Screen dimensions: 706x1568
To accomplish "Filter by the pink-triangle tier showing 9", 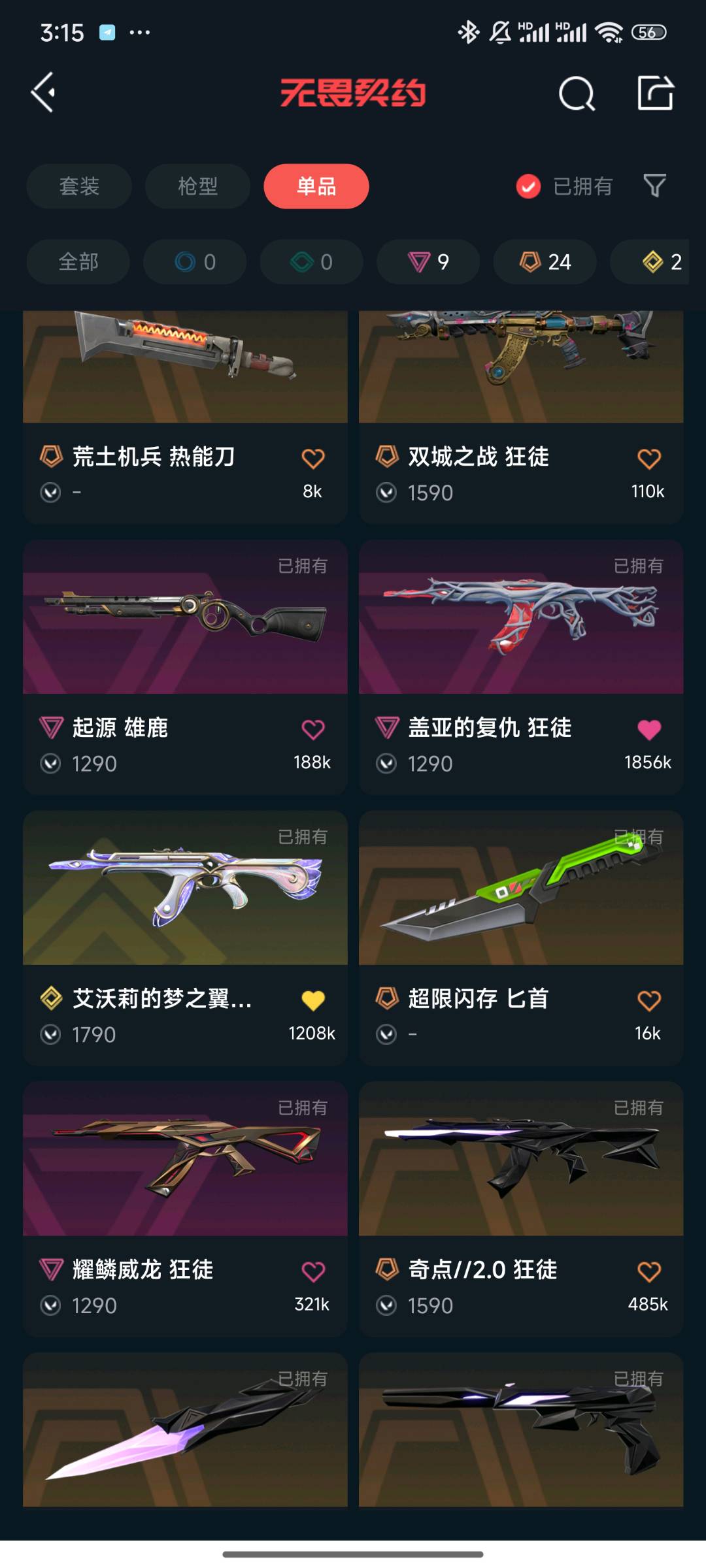I will click(428, 262).
